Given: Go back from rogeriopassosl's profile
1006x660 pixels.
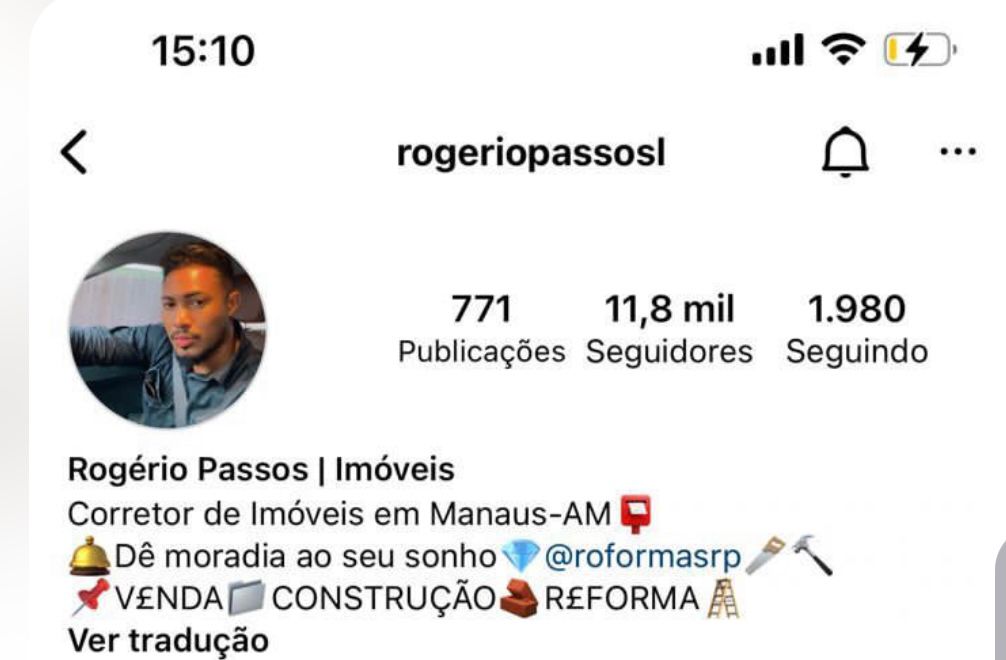Looking at the screenshot, I should pos(74,155).
